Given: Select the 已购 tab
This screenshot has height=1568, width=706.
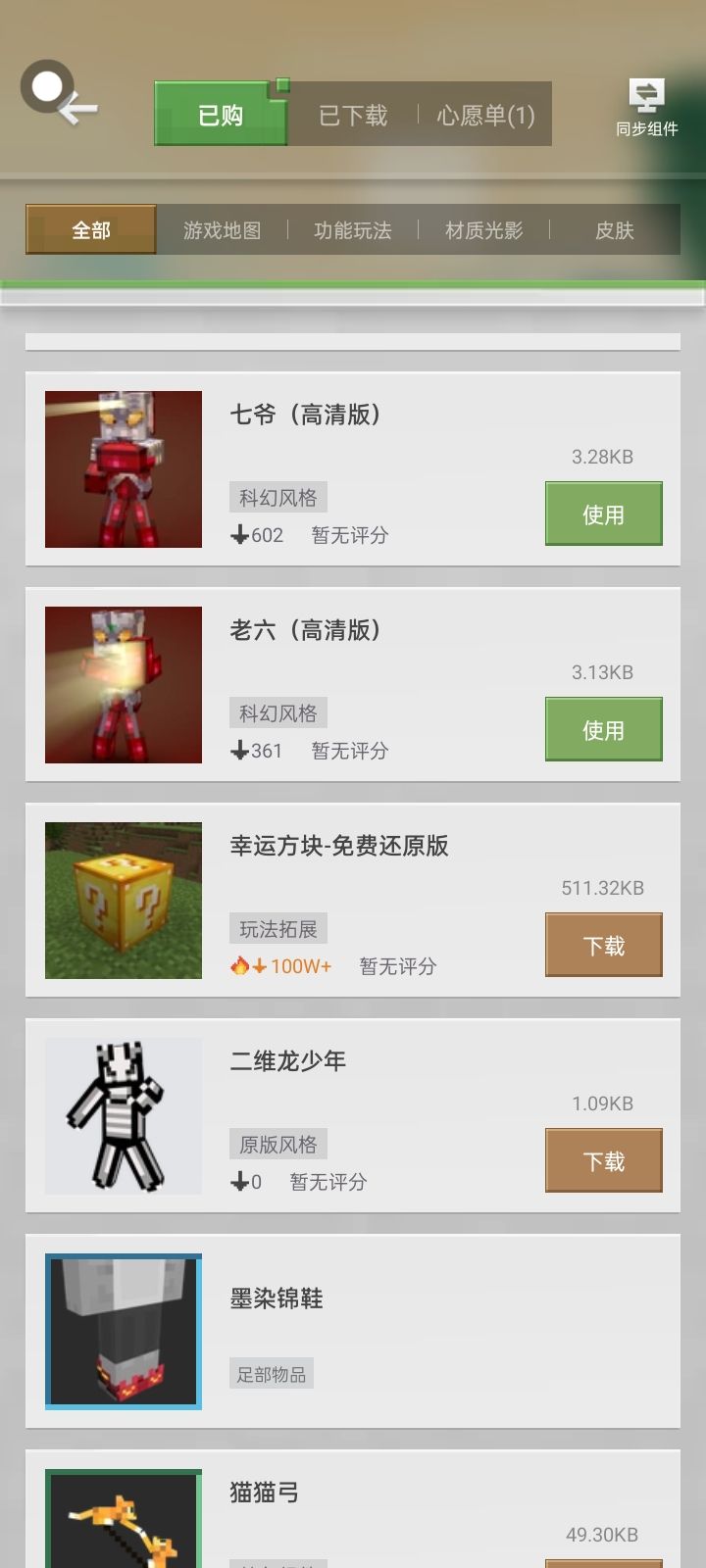Looking at the screenshot, I should coord(221,115).
